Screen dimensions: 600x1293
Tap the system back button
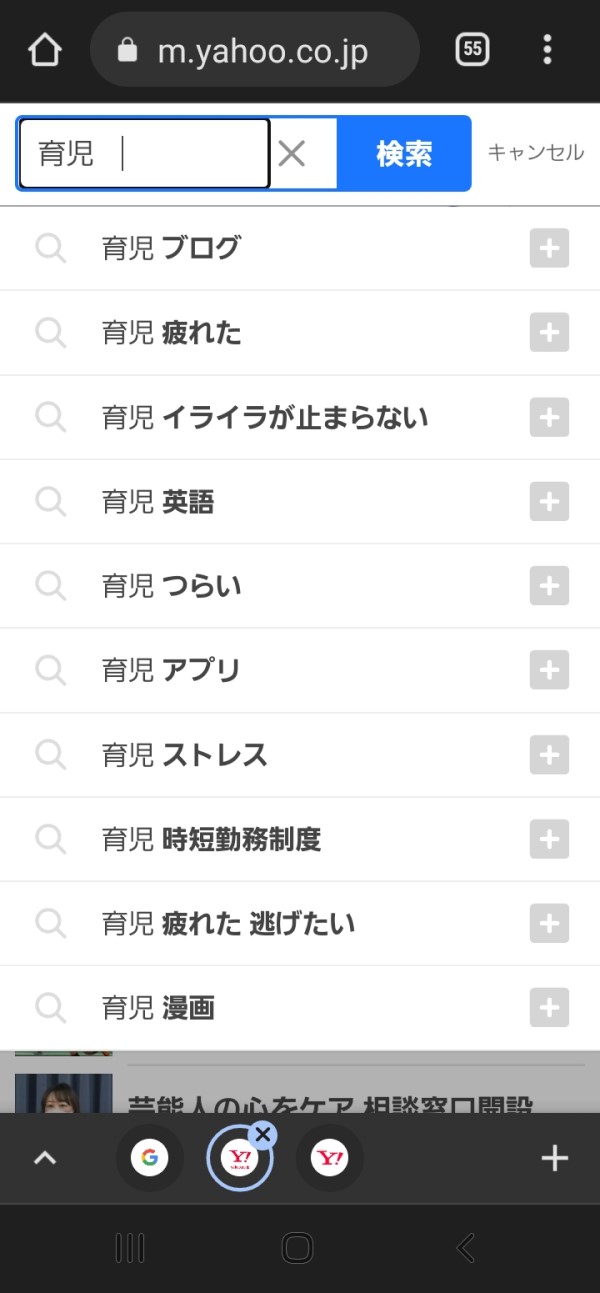[465, 1248]
